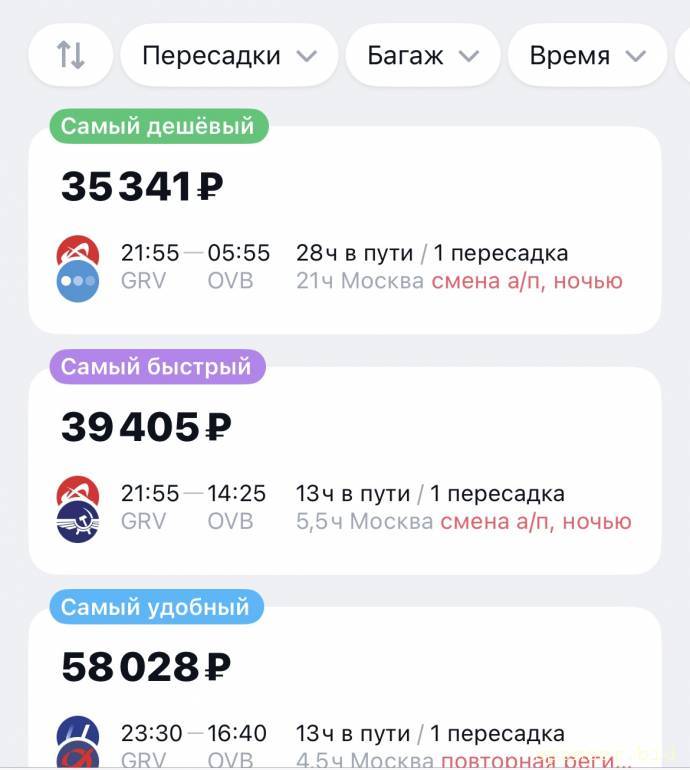Open the sort order button
Image resolution: width=690 pixels, height=770 pixels.
tap(71, 55)
